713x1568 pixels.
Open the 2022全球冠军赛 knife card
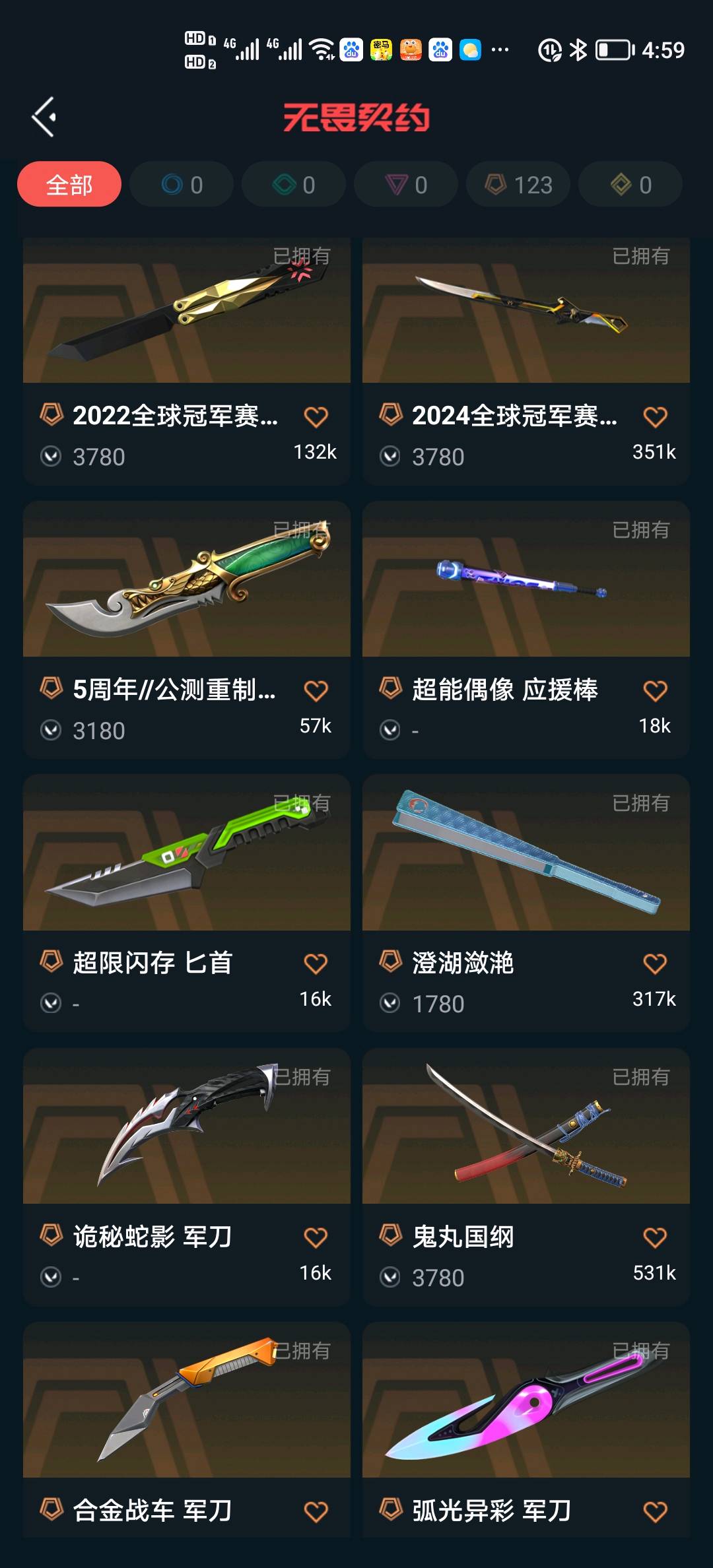186,311
